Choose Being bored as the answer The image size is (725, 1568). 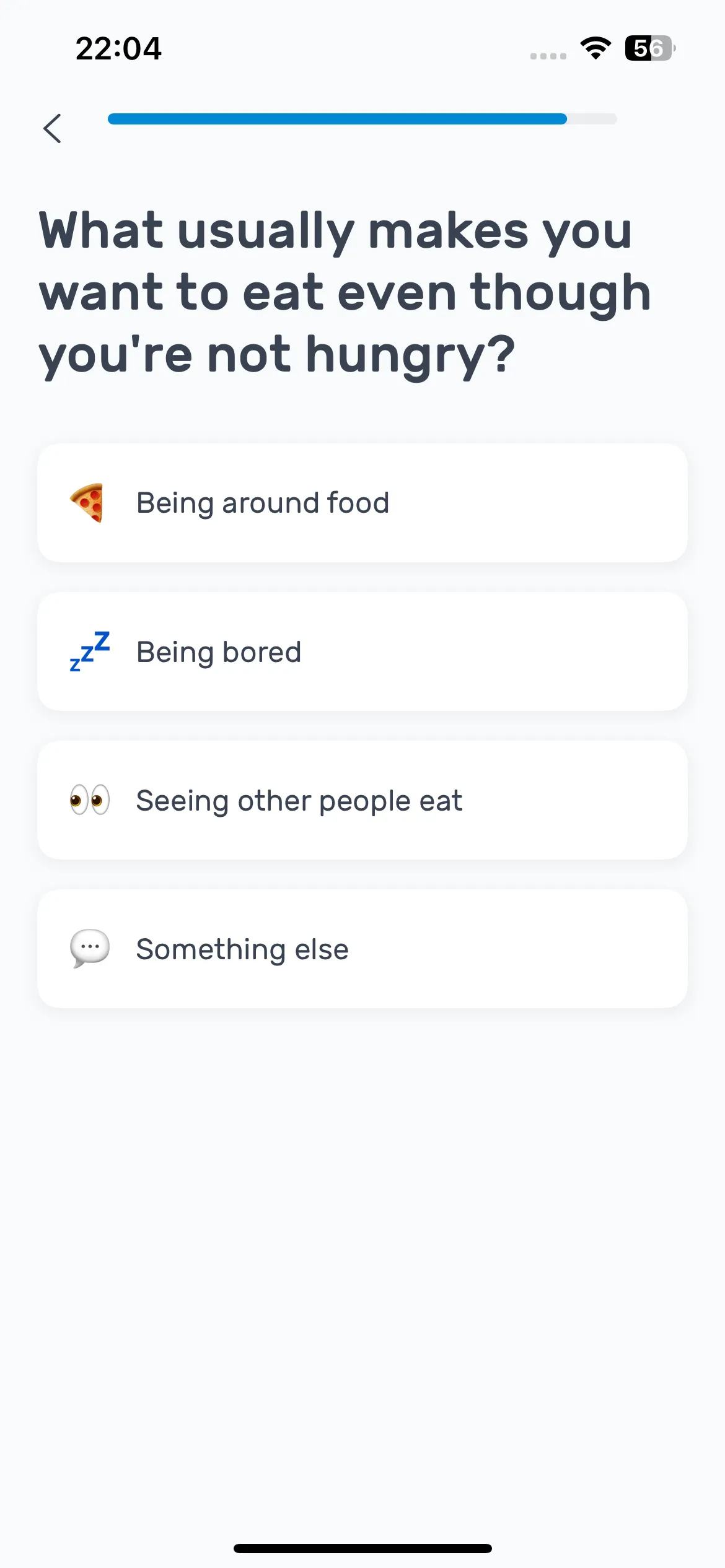point(362,651)
